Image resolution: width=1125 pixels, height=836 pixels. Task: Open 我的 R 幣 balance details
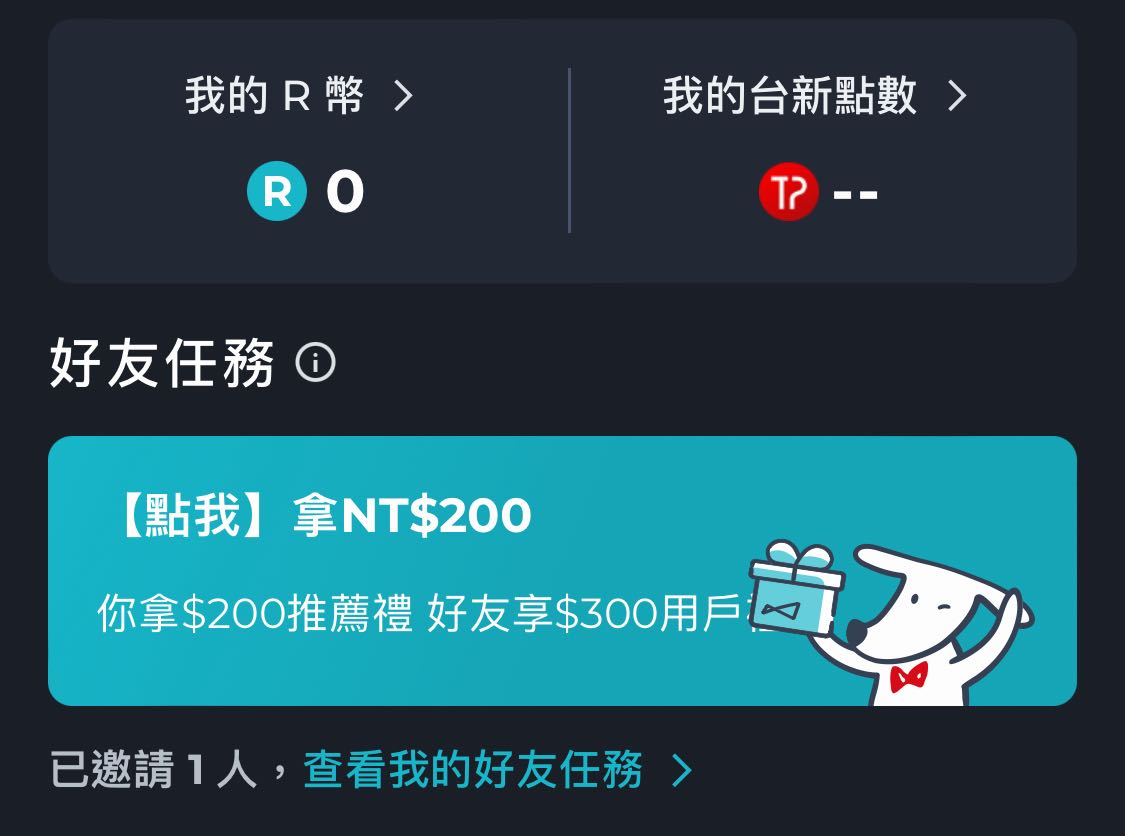click(x=300, y=97)
